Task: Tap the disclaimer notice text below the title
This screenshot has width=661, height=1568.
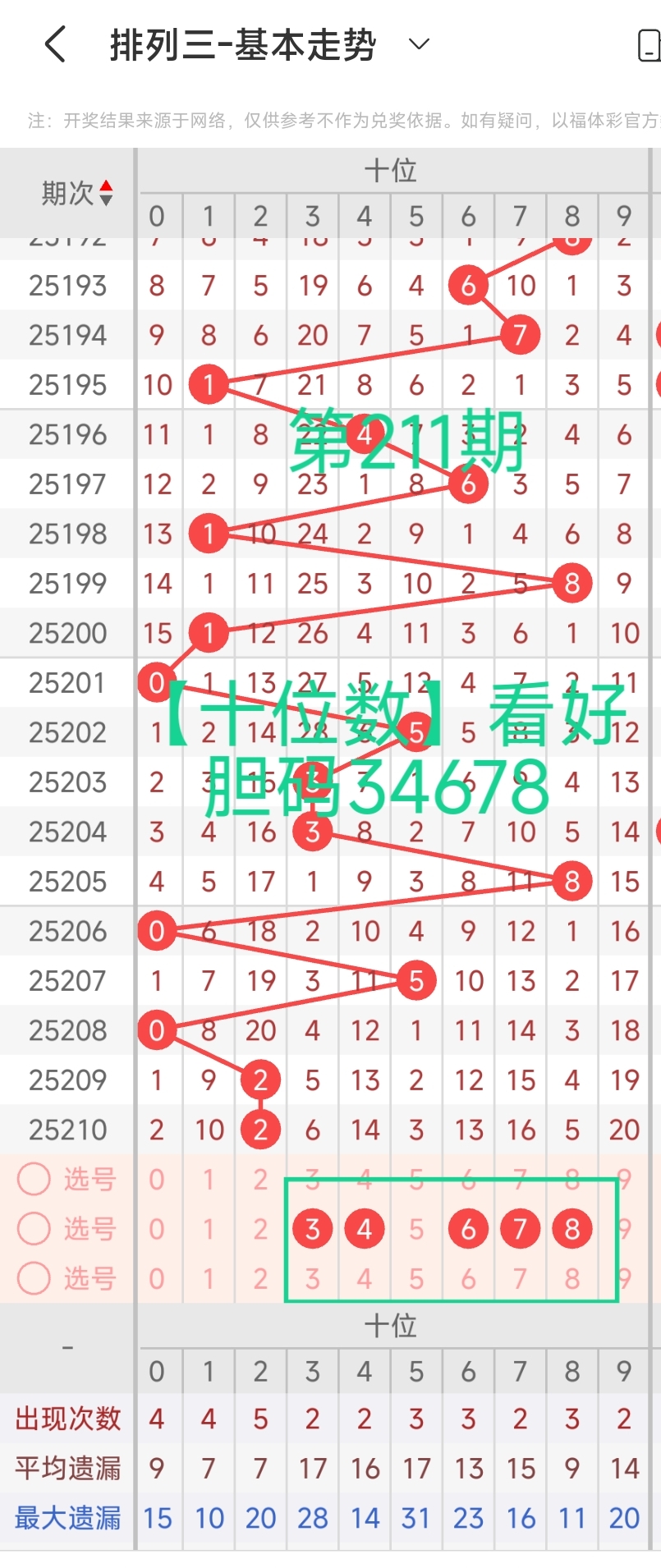Action: pyautogui.click(x=328, y=120)
